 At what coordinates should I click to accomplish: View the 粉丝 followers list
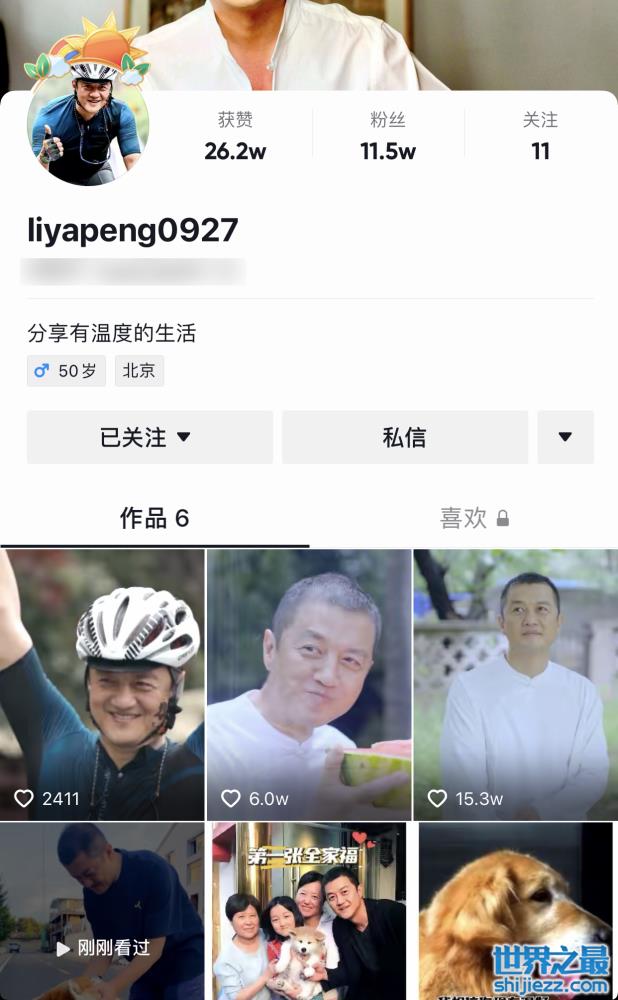coord(388,136)
